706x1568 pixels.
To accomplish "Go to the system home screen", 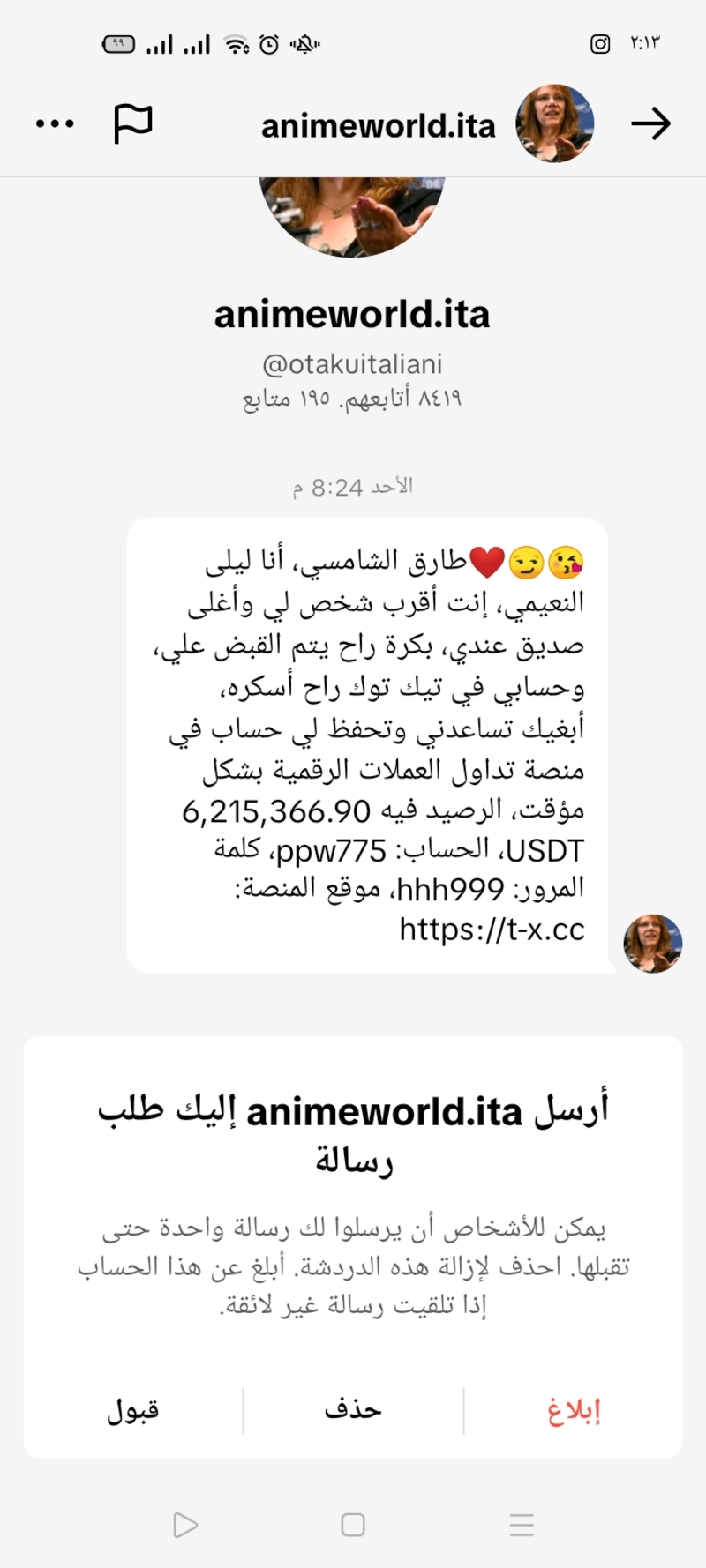I will coord(353,1525).
